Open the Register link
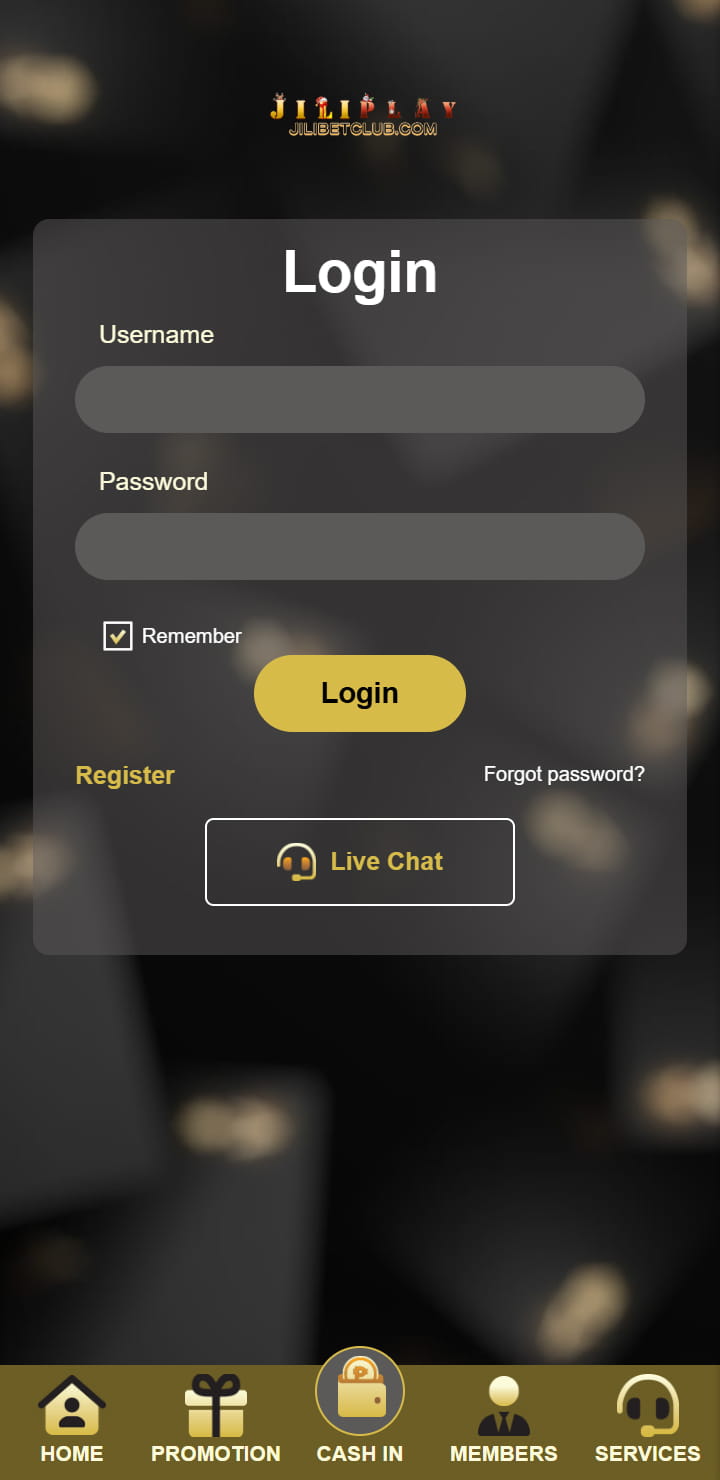 125,775
